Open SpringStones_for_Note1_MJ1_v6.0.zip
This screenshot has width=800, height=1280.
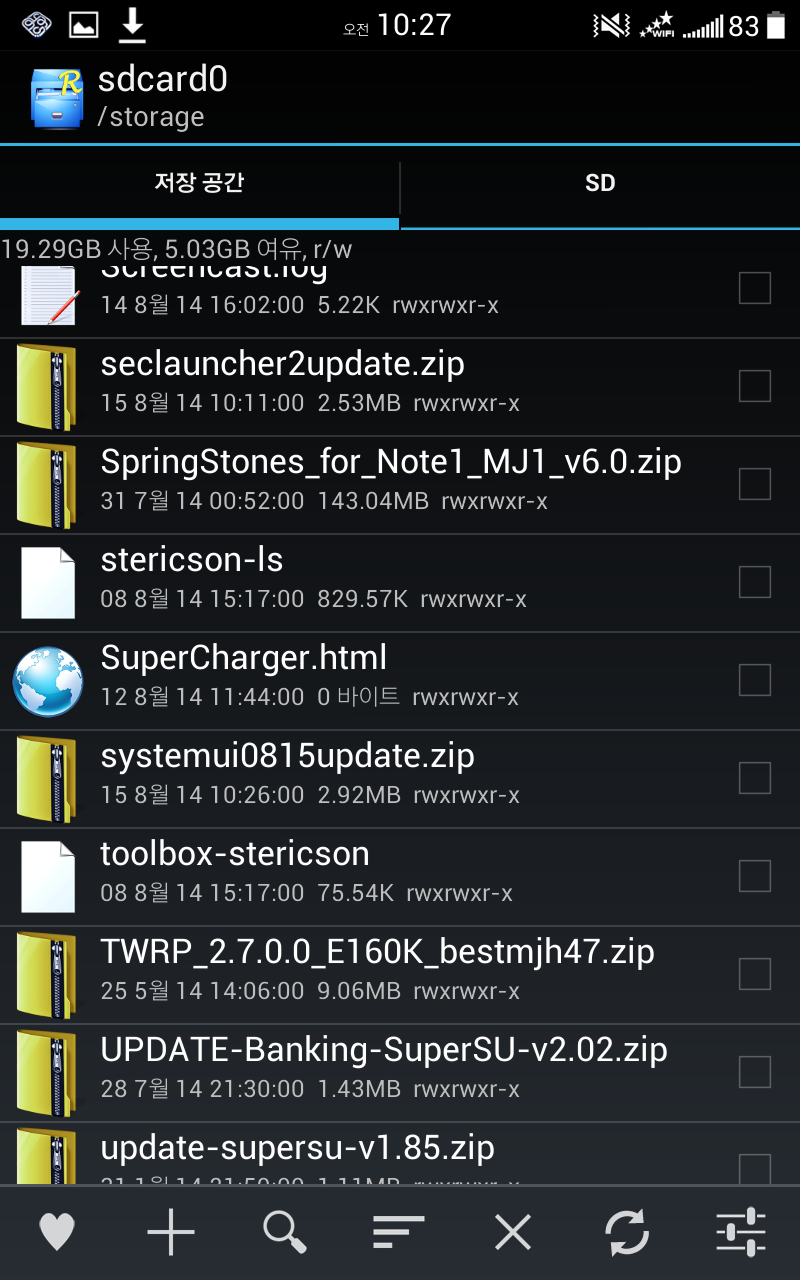pos(390,463)
